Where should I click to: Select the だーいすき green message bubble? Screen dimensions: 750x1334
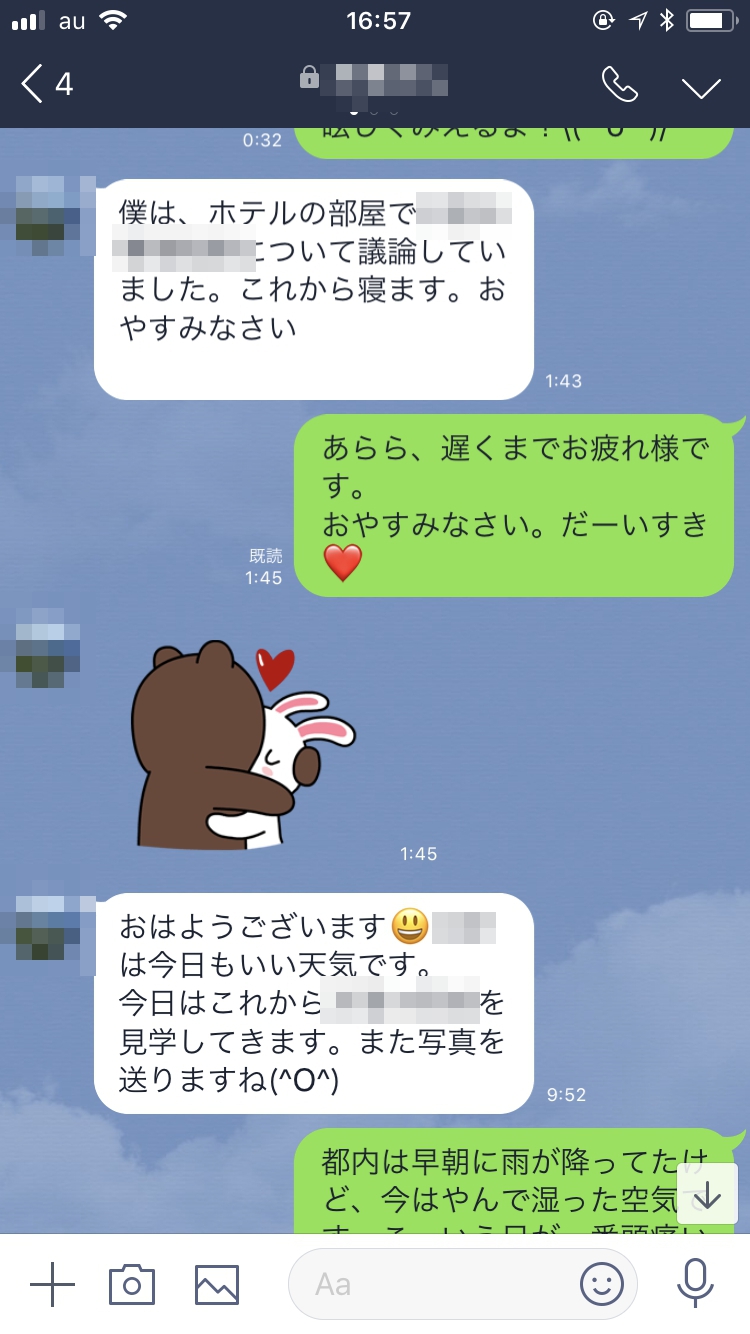[510, 500]
